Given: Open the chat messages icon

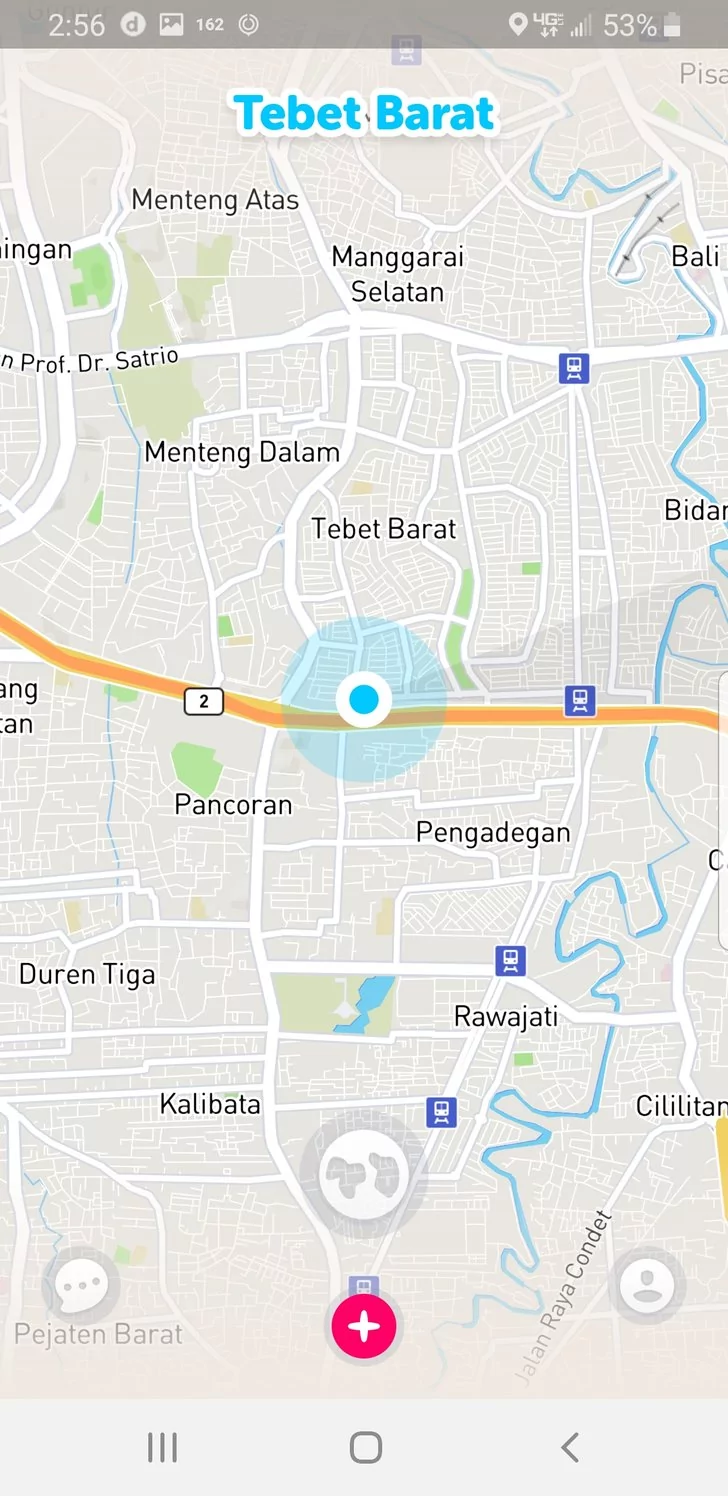Looking at the screenshot, I should point(79,1285).
